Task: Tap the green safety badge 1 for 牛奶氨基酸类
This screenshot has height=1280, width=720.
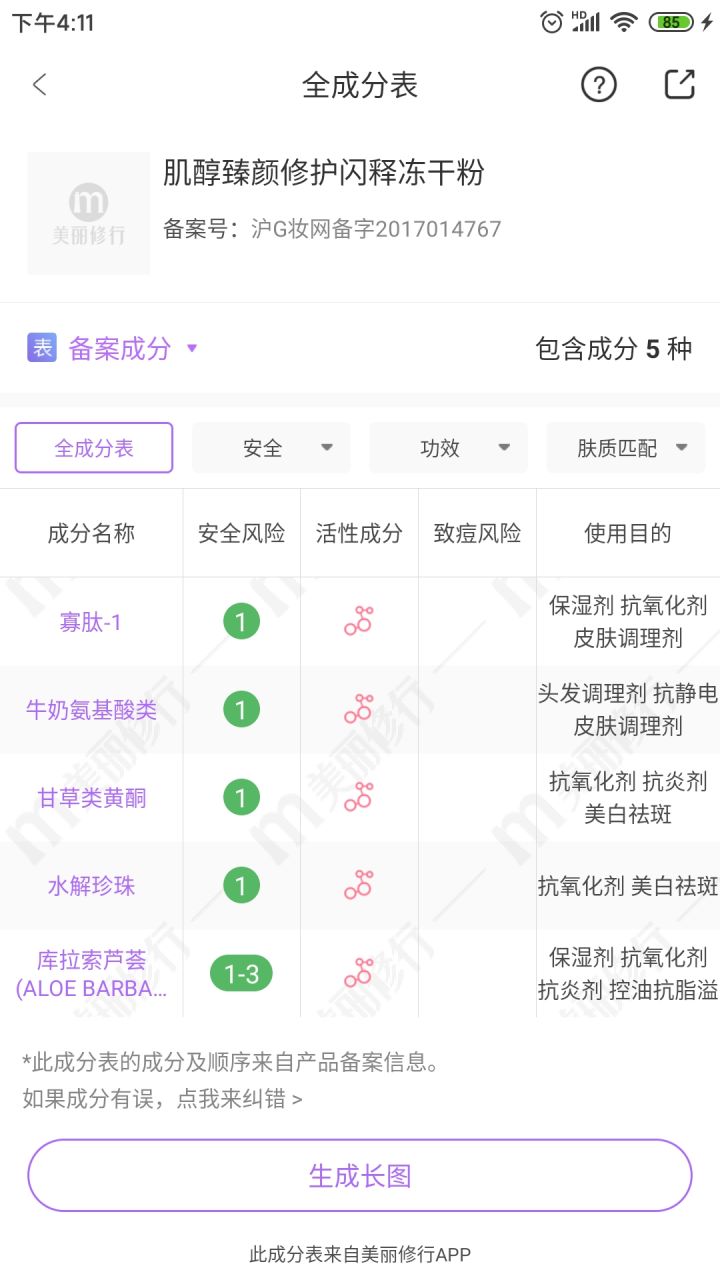Action: click(x=240, y=709)
